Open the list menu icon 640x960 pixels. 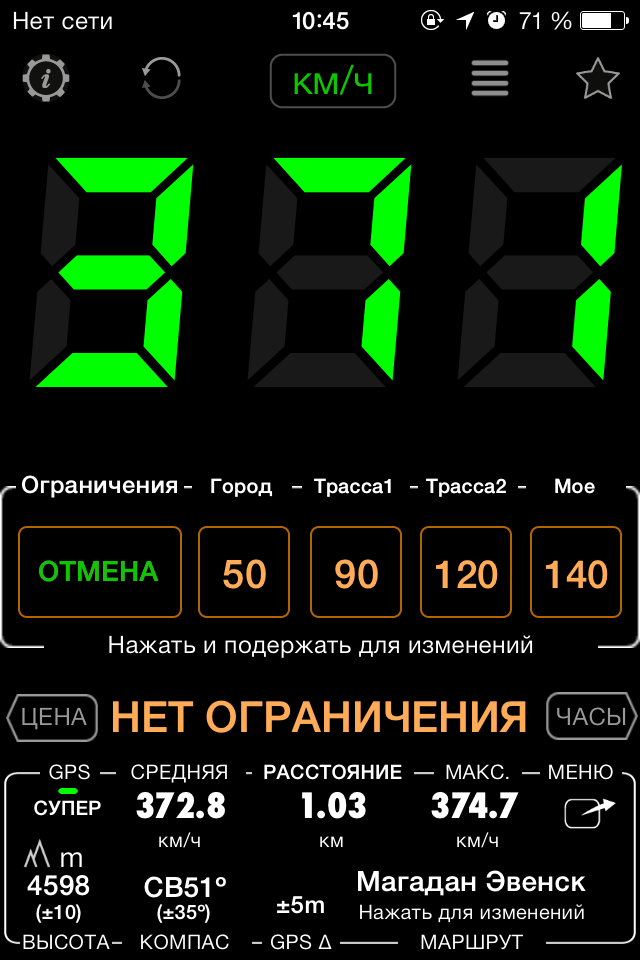coord(490,78)
